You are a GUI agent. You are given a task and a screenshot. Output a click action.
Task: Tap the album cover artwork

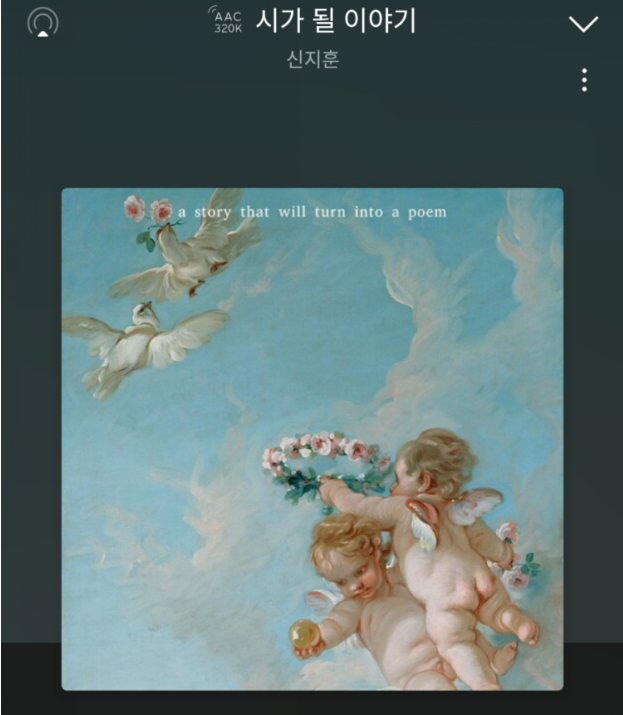(x=312, y=438)
